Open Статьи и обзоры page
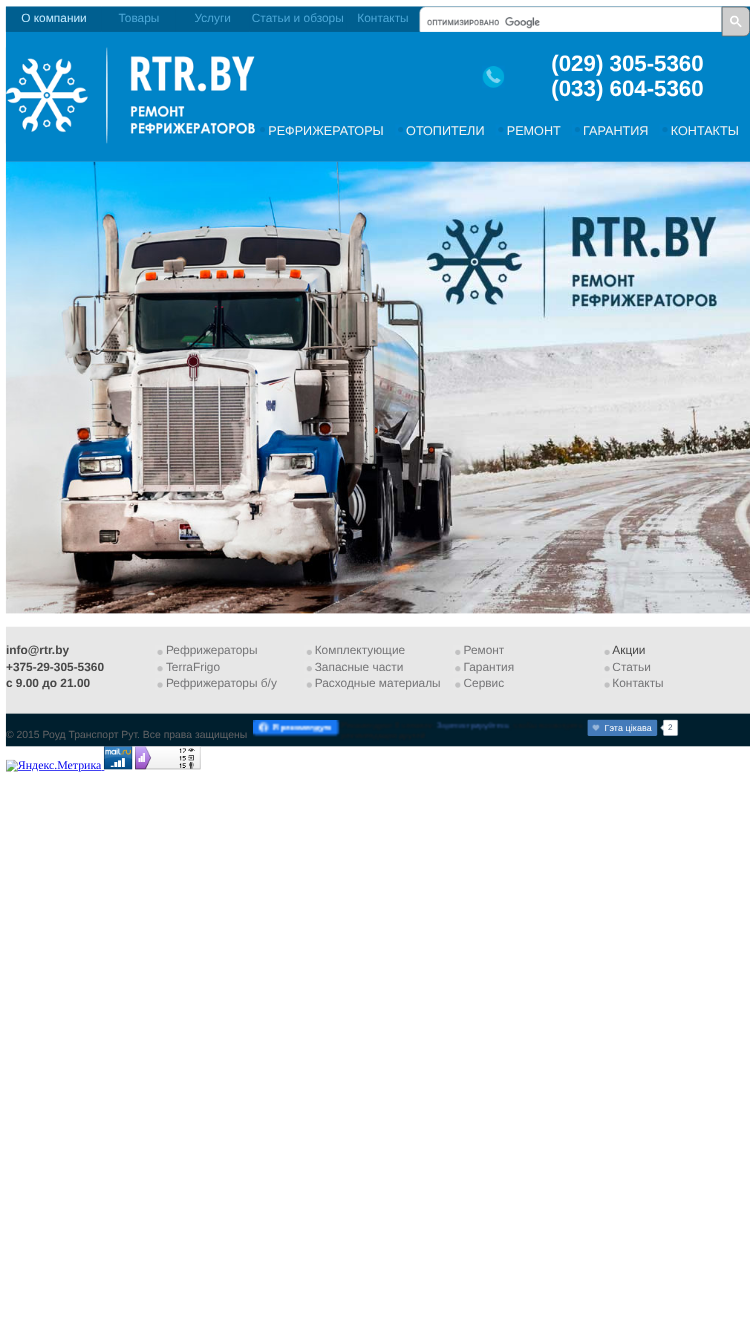Viewport: 750px width, 1334px height. [x=297, y=18]
